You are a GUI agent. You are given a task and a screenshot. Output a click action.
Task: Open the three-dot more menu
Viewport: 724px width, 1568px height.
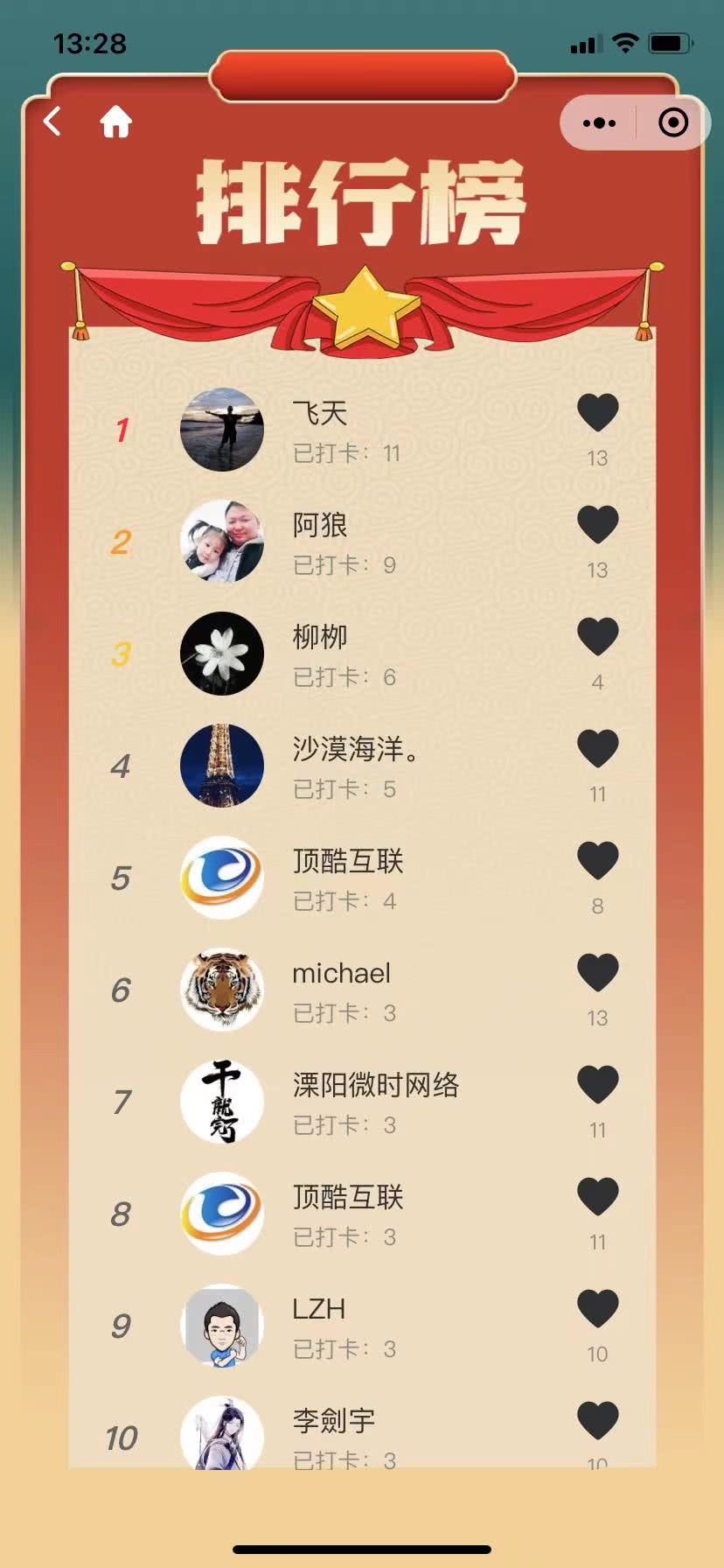pos(599,122)
